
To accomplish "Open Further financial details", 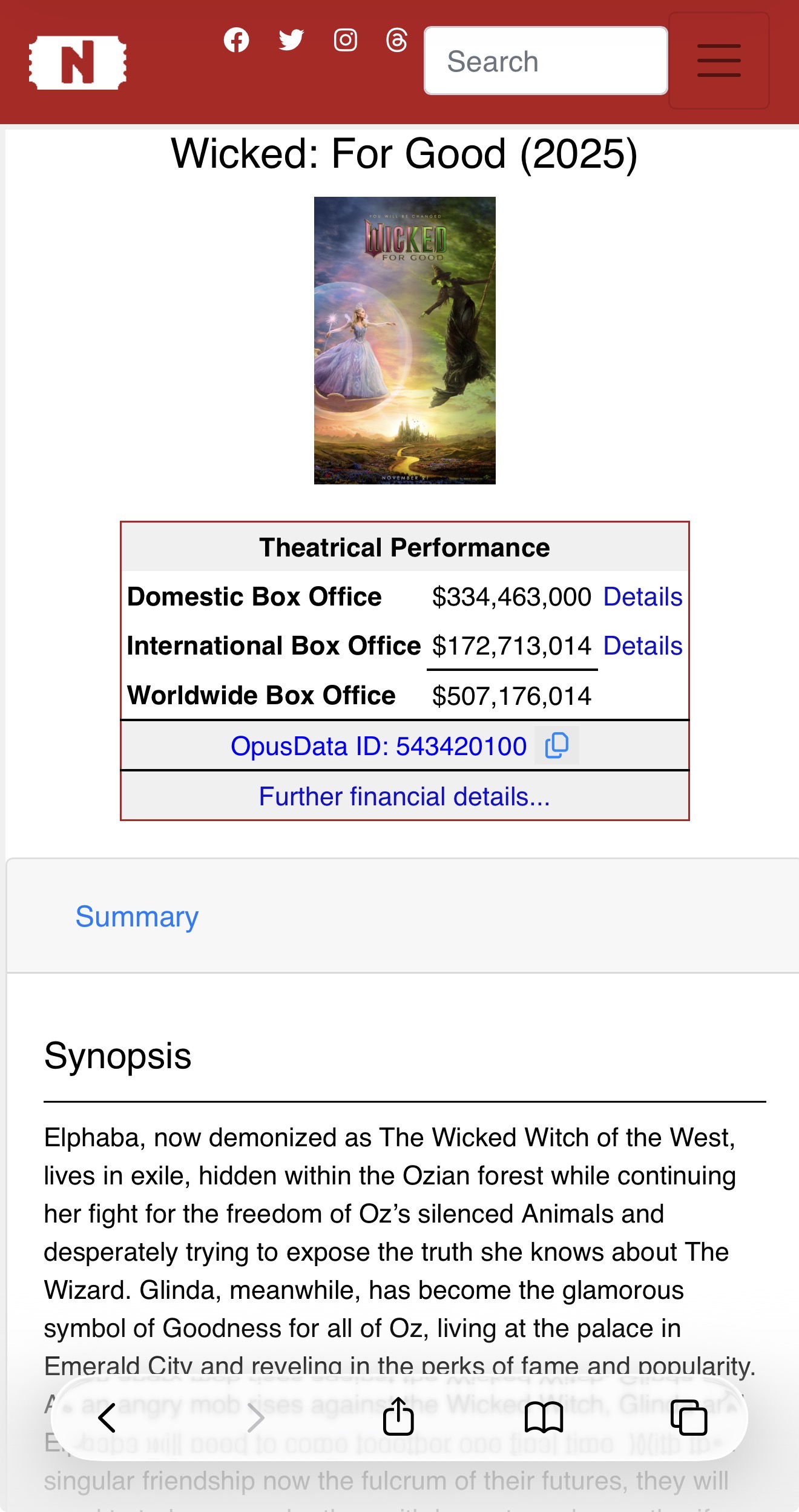I will point(404,797).
